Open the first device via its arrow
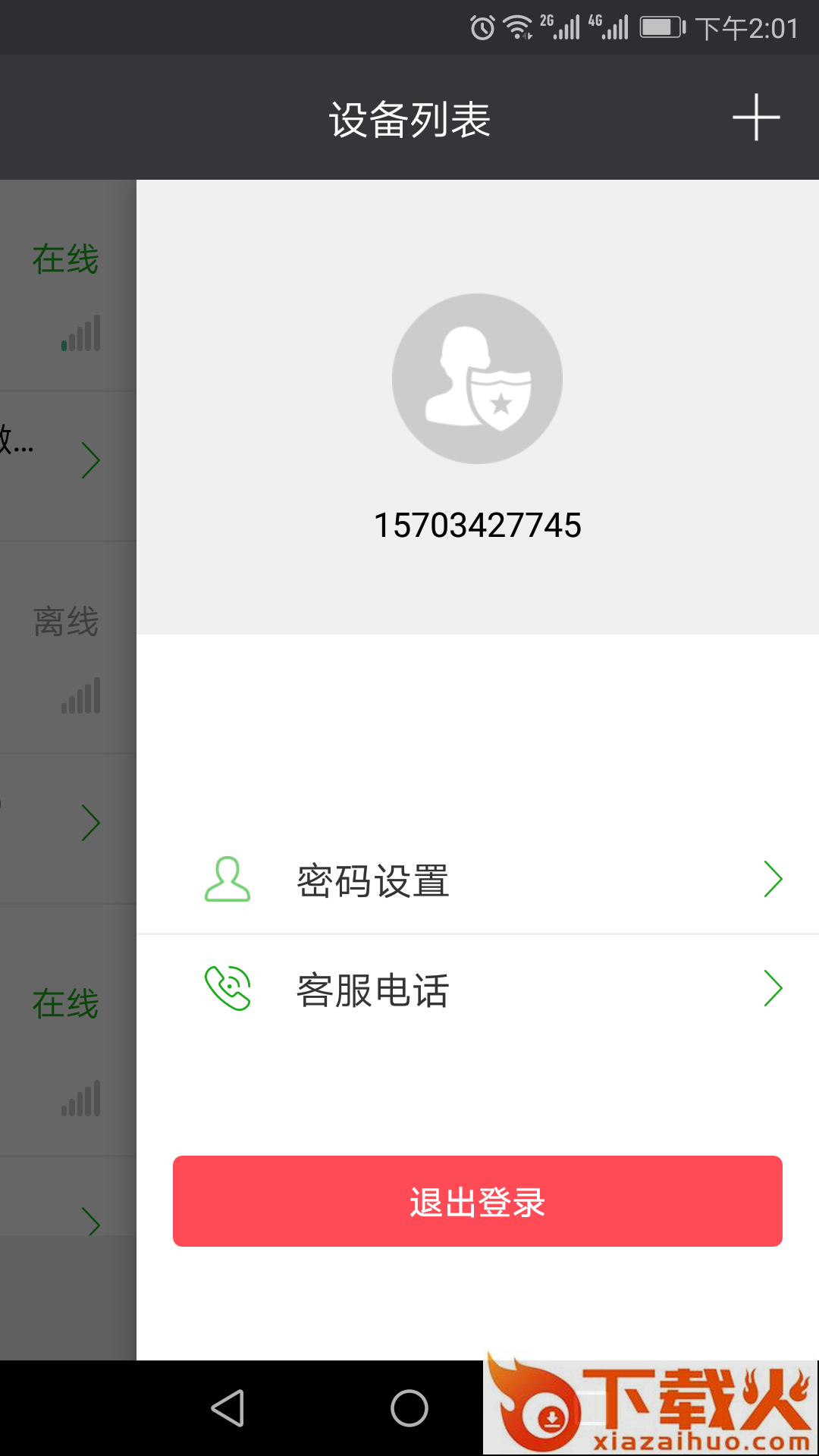 91,460
